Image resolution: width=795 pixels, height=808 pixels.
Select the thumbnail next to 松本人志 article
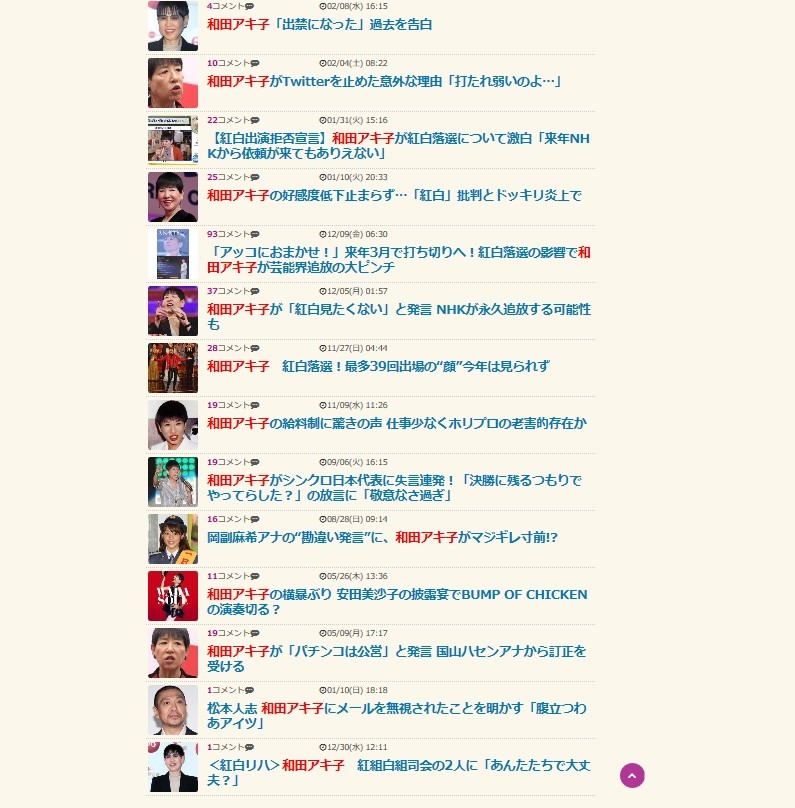point(173,710)
